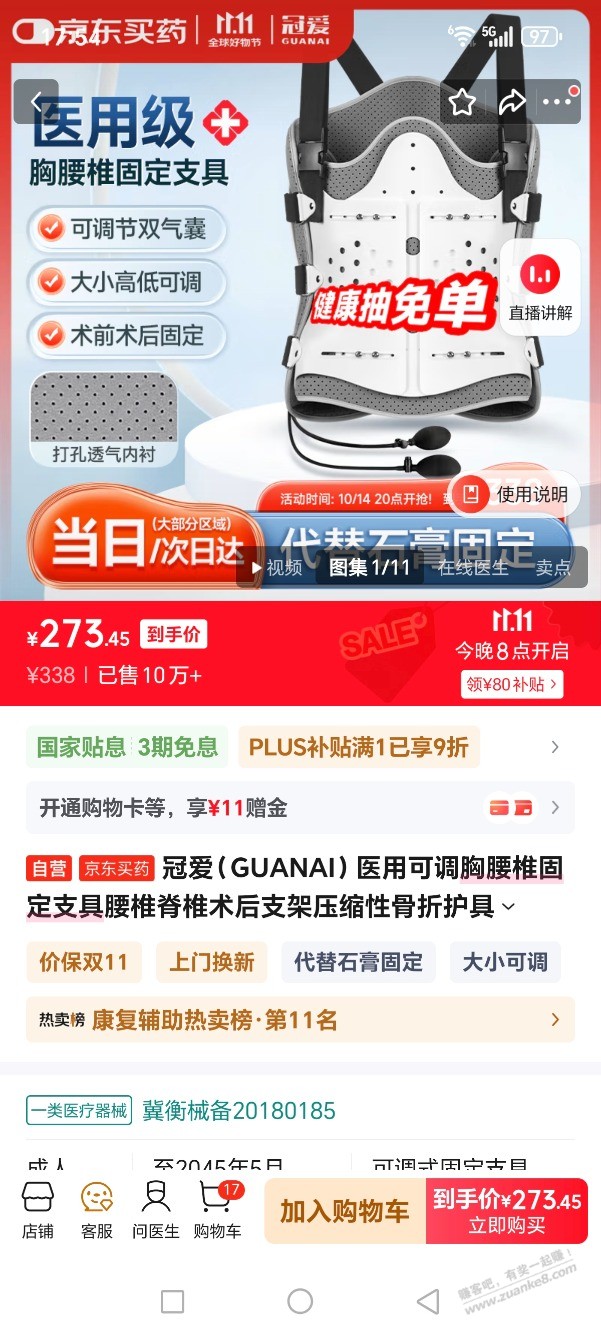
Task: Go back using the top-left arrow
Action: click(x=37, y=102)
